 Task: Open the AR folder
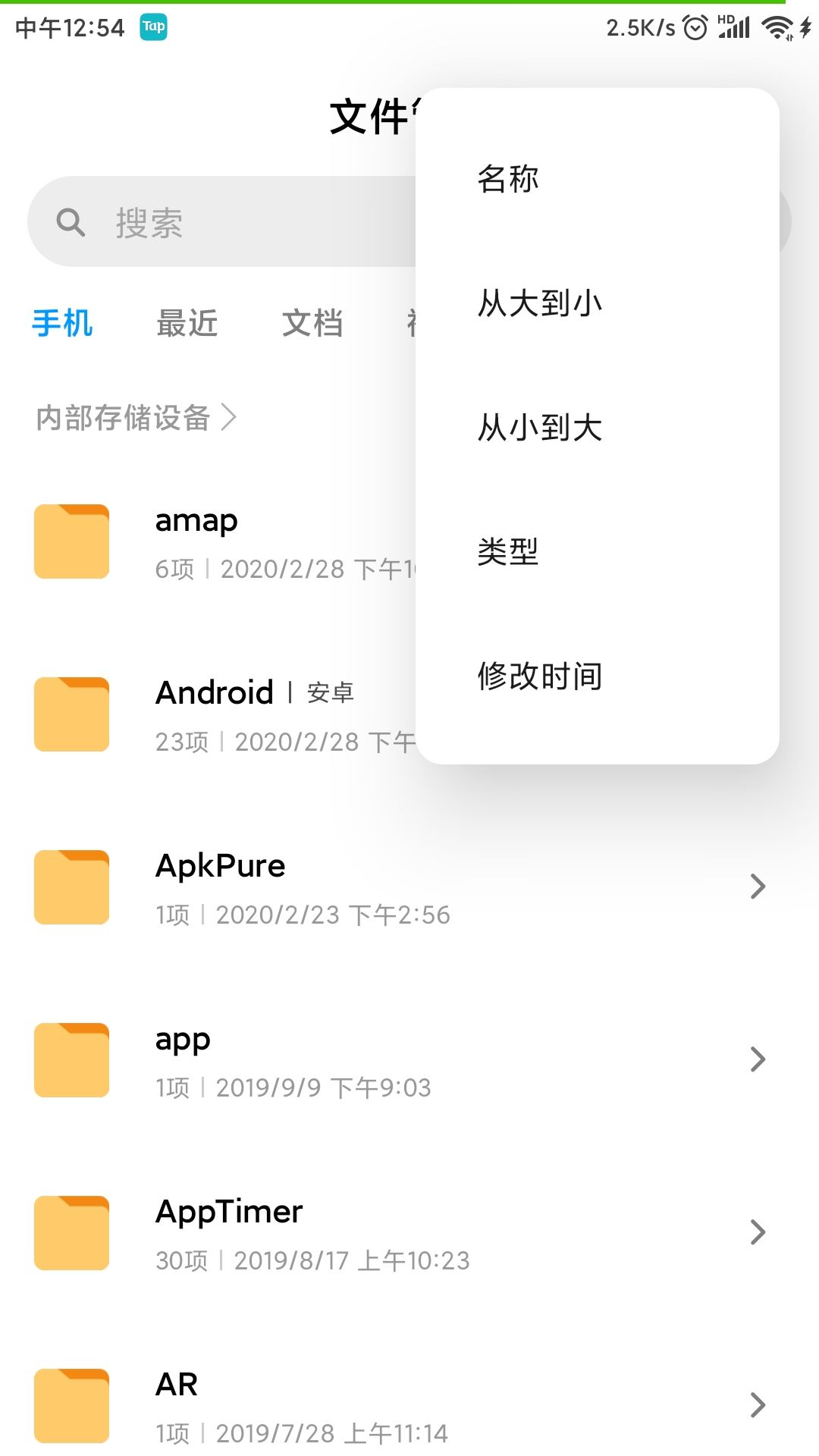tap(409, 1405)
